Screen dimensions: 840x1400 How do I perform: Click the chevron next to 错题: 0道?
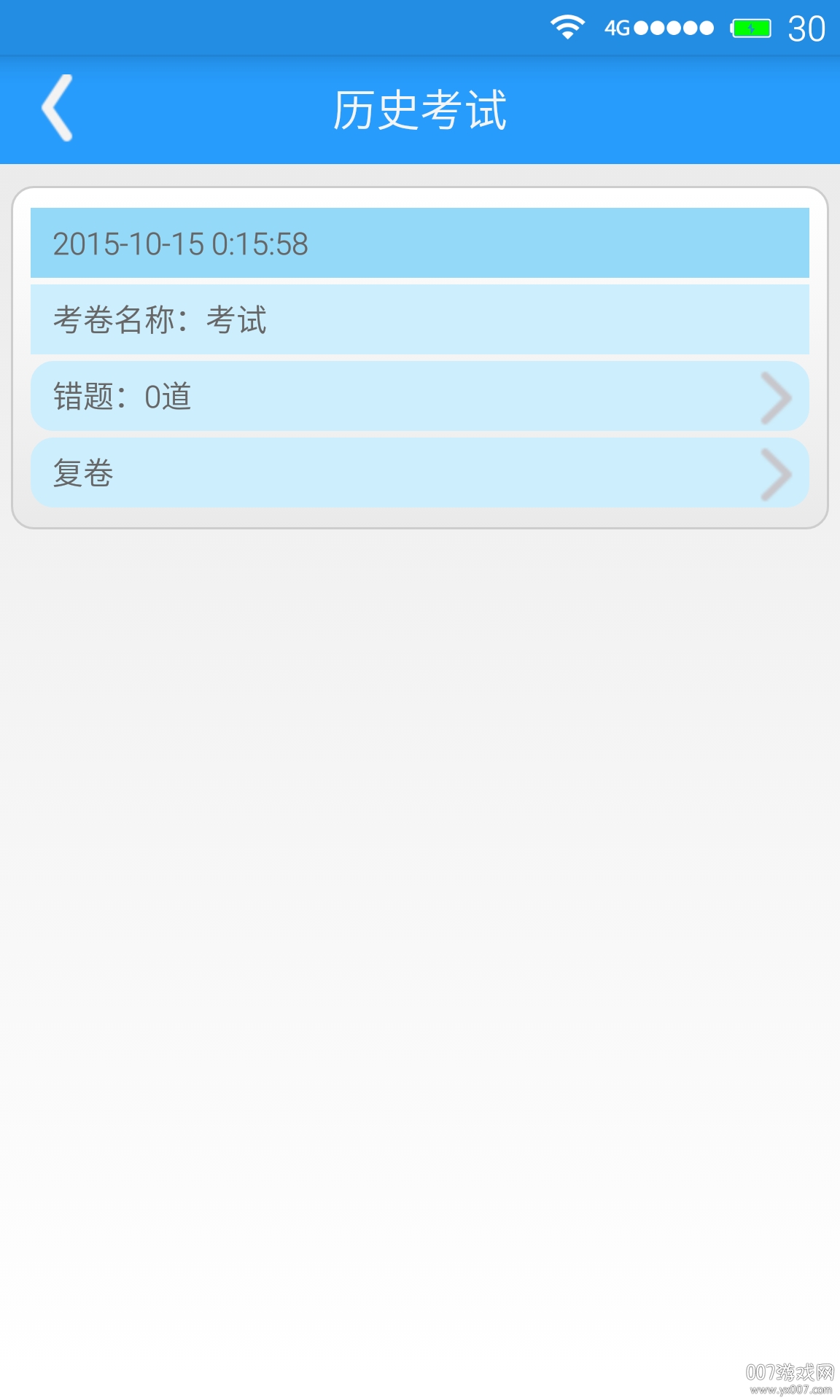point(776,397)
